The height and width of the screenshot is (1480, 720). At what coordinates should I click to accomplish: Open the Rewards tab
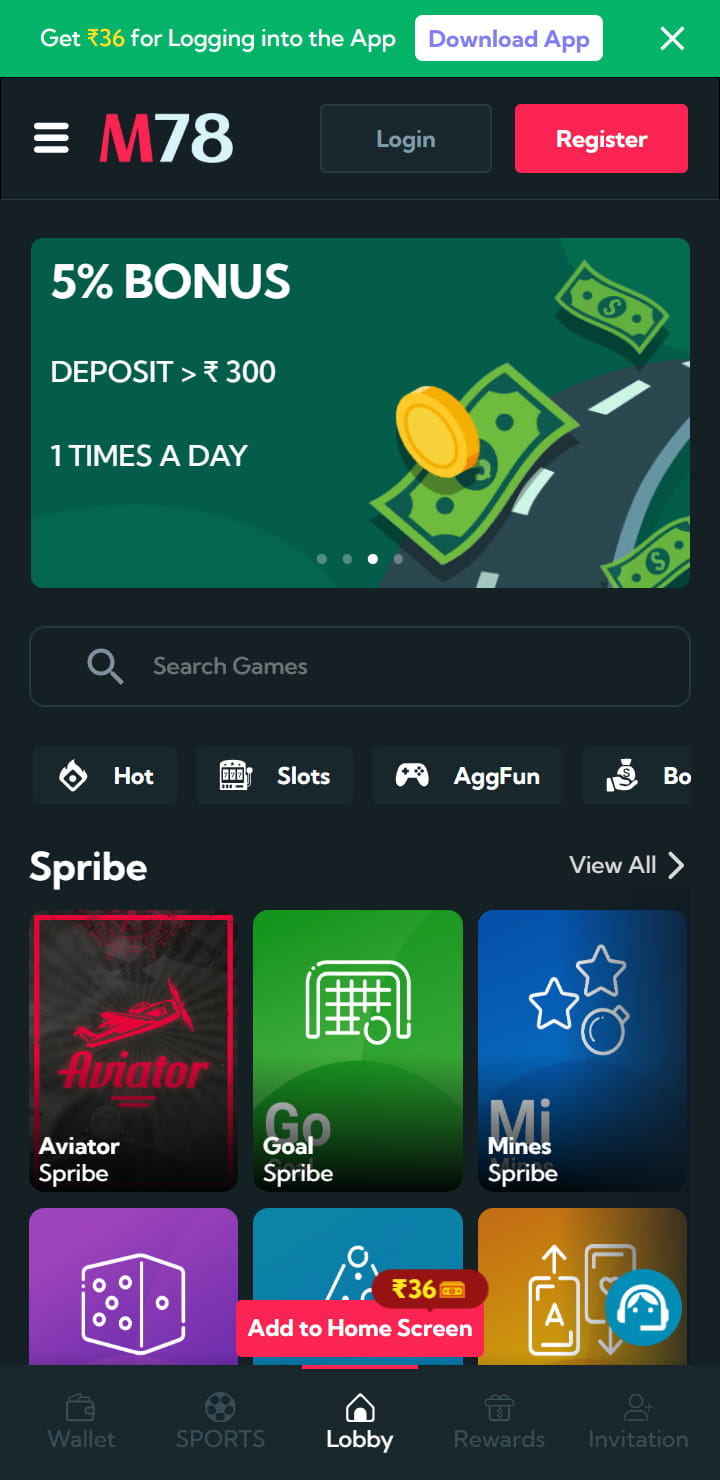(x=499, y=1422)
